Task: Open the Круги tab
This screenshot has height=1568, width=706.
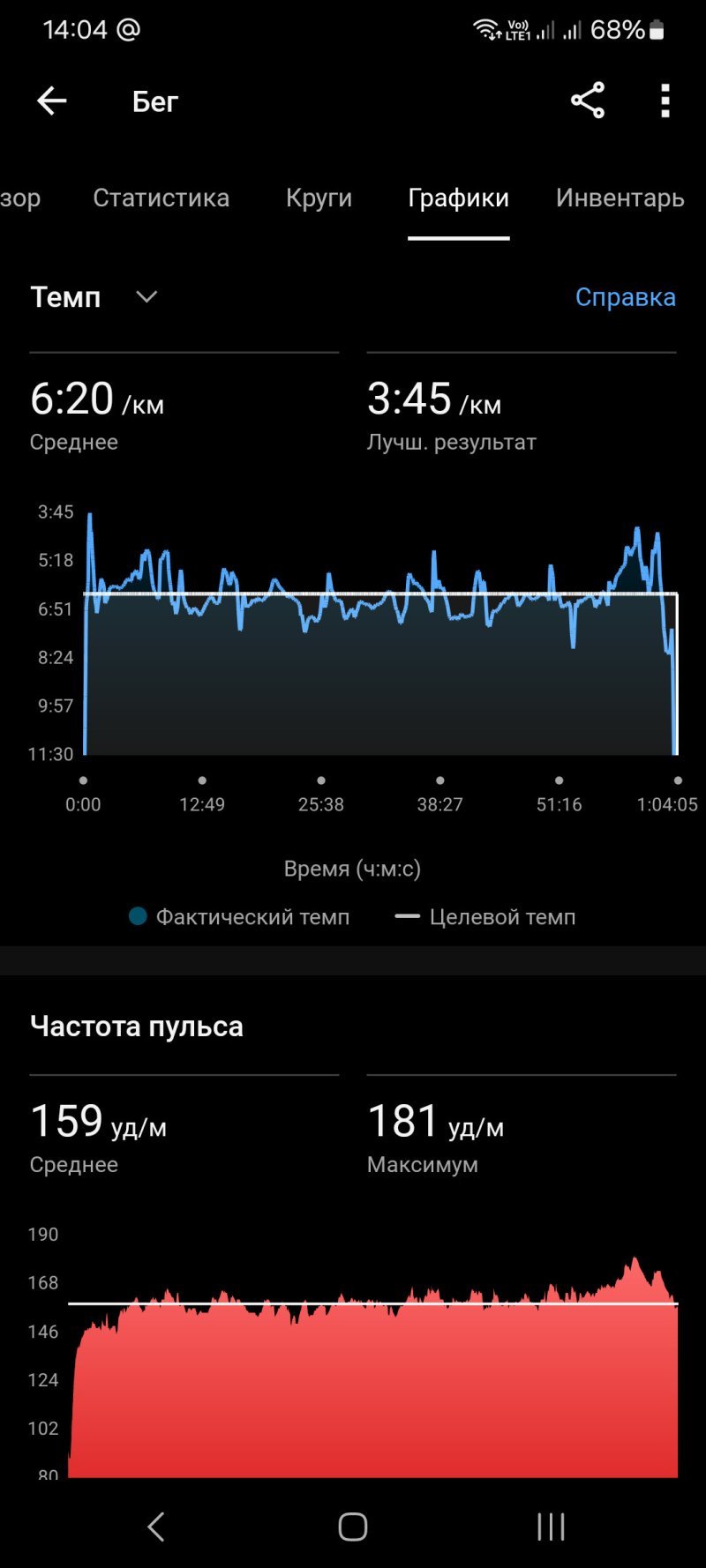Action: click(319, 198)
